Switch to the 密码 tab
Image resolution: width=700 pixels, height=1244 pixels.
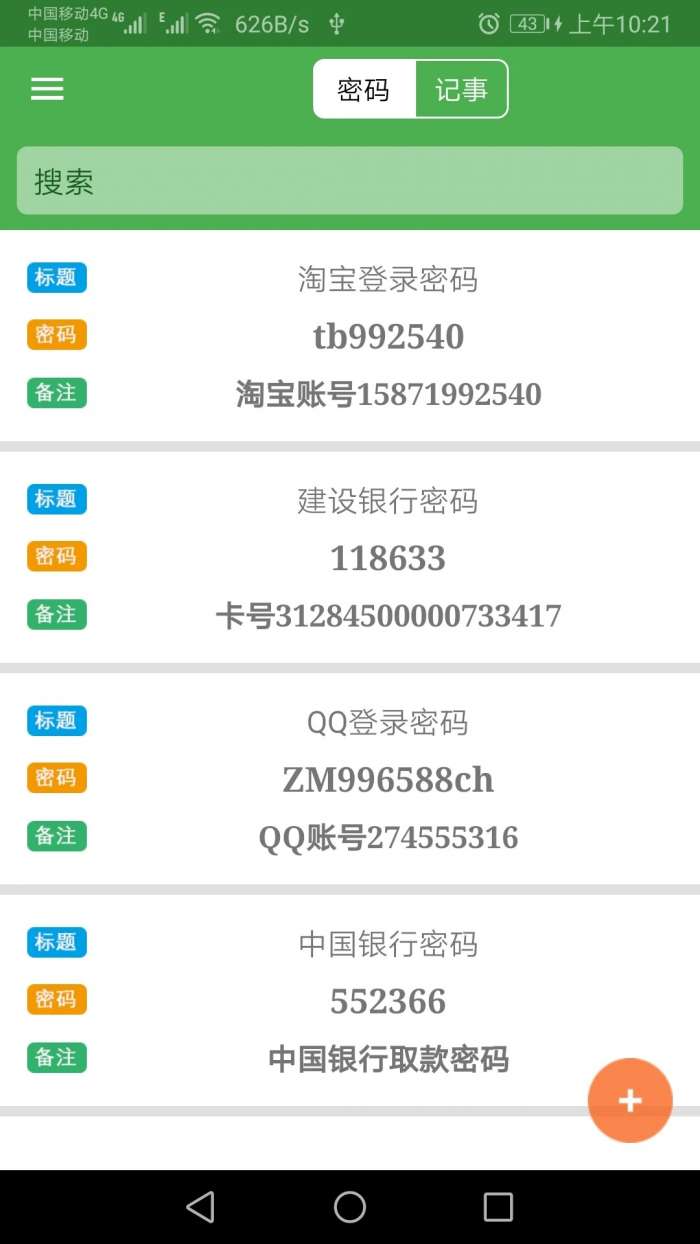click(x=364, y=90)
